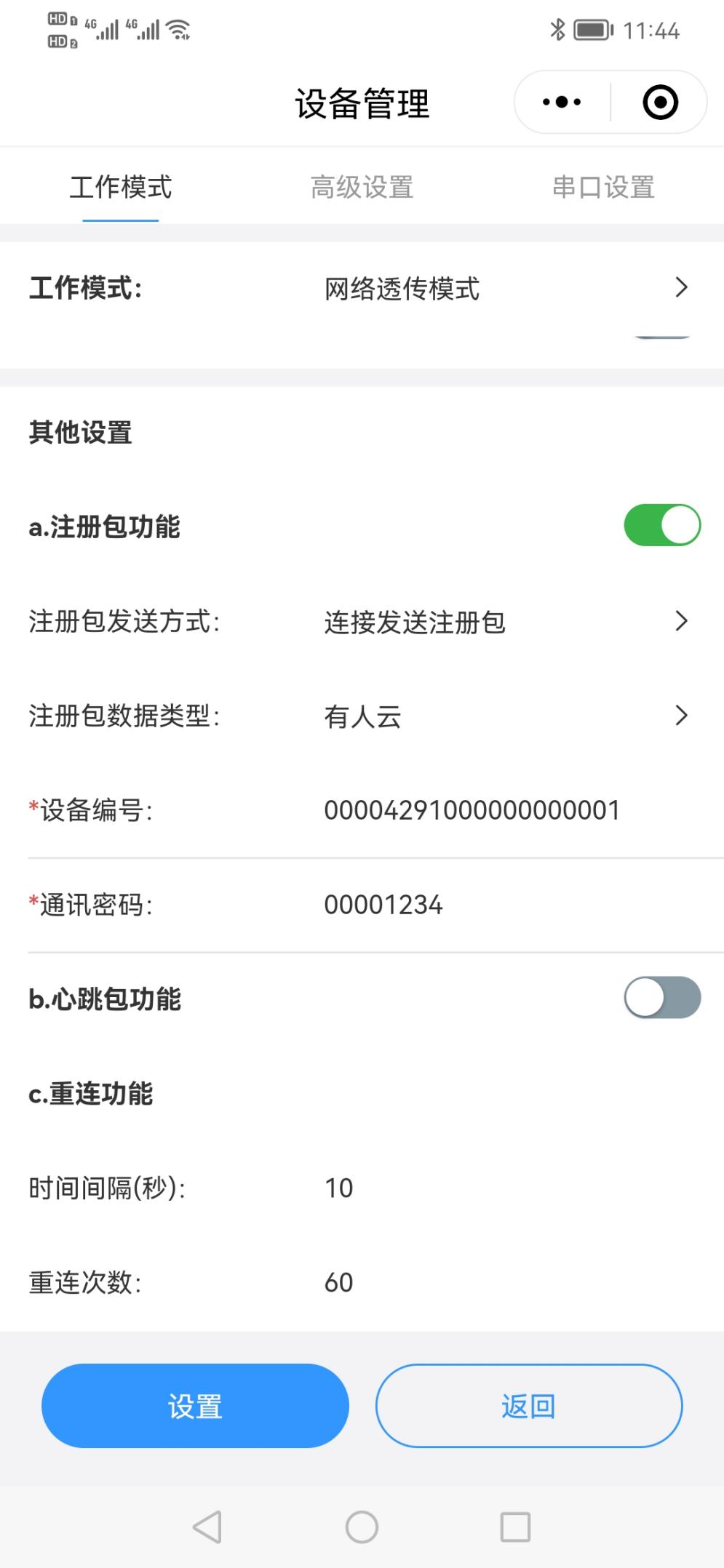
Task: Change 注册包发送方式 option
Action: coord(502,622)
